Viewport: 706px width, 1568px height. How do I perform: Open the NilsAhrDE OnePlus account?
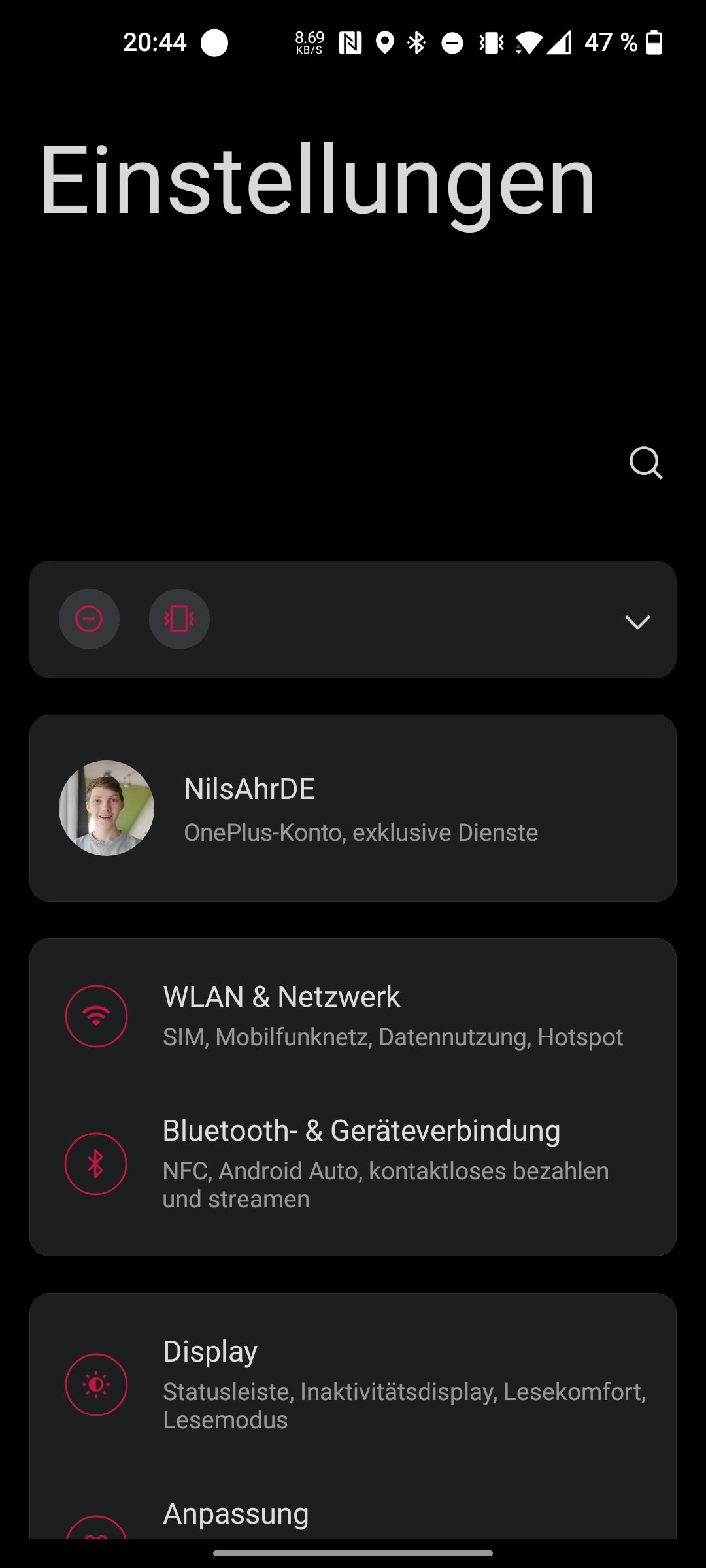click(353, 808)
